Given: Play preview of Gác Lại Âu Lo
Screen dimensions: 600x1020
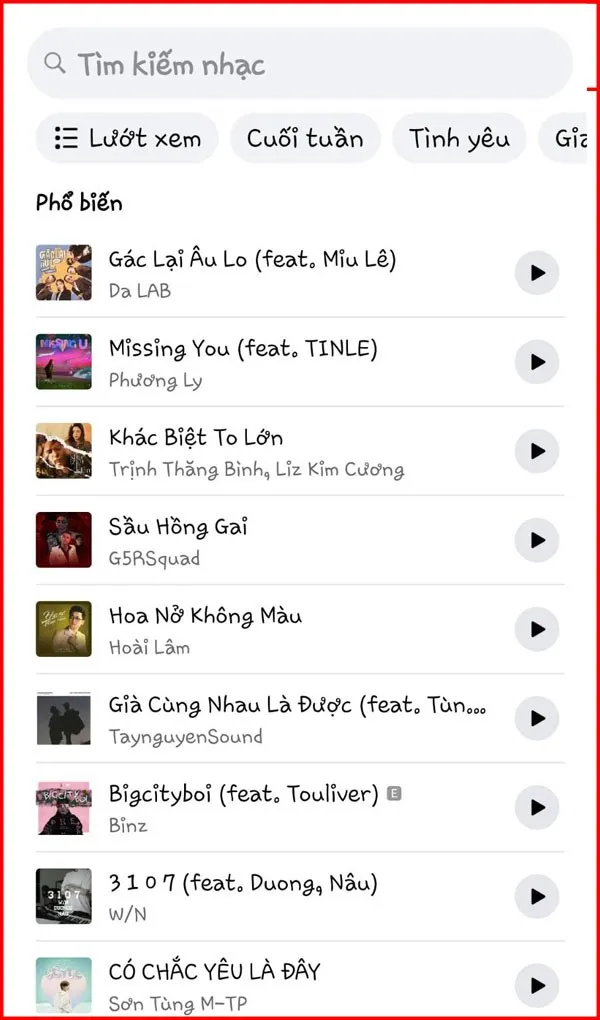Looking at the screenshot, I should [537, 273].
